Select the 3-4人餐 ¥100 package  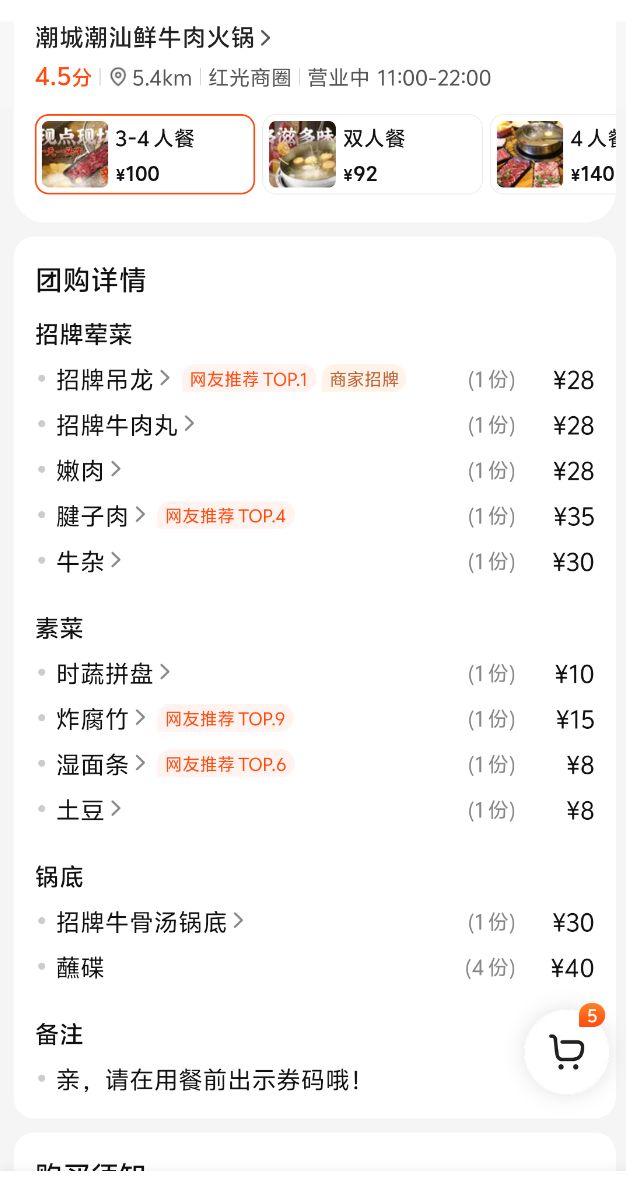pyautogui.click(x=145, y=155)
